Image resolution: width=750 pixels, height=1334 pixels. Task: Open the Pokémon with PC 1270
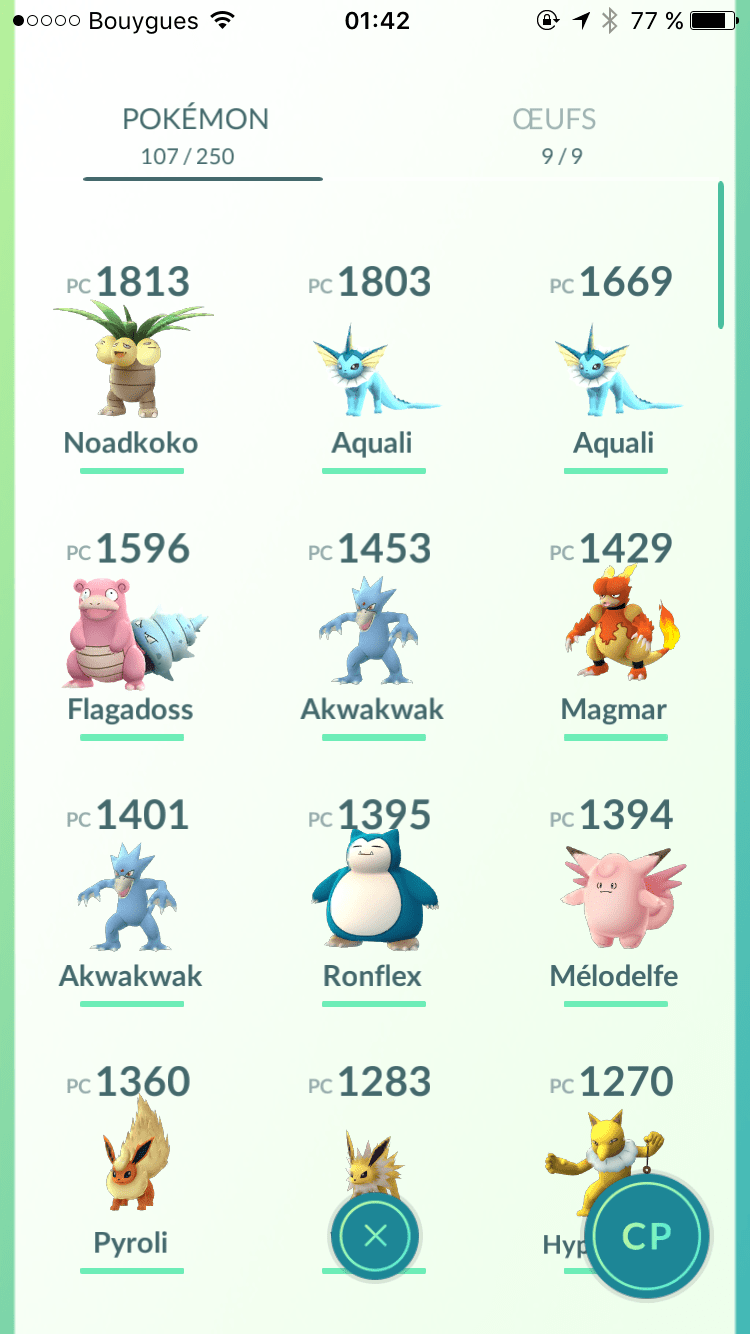pyautogui.click(x=600, y=1130)
